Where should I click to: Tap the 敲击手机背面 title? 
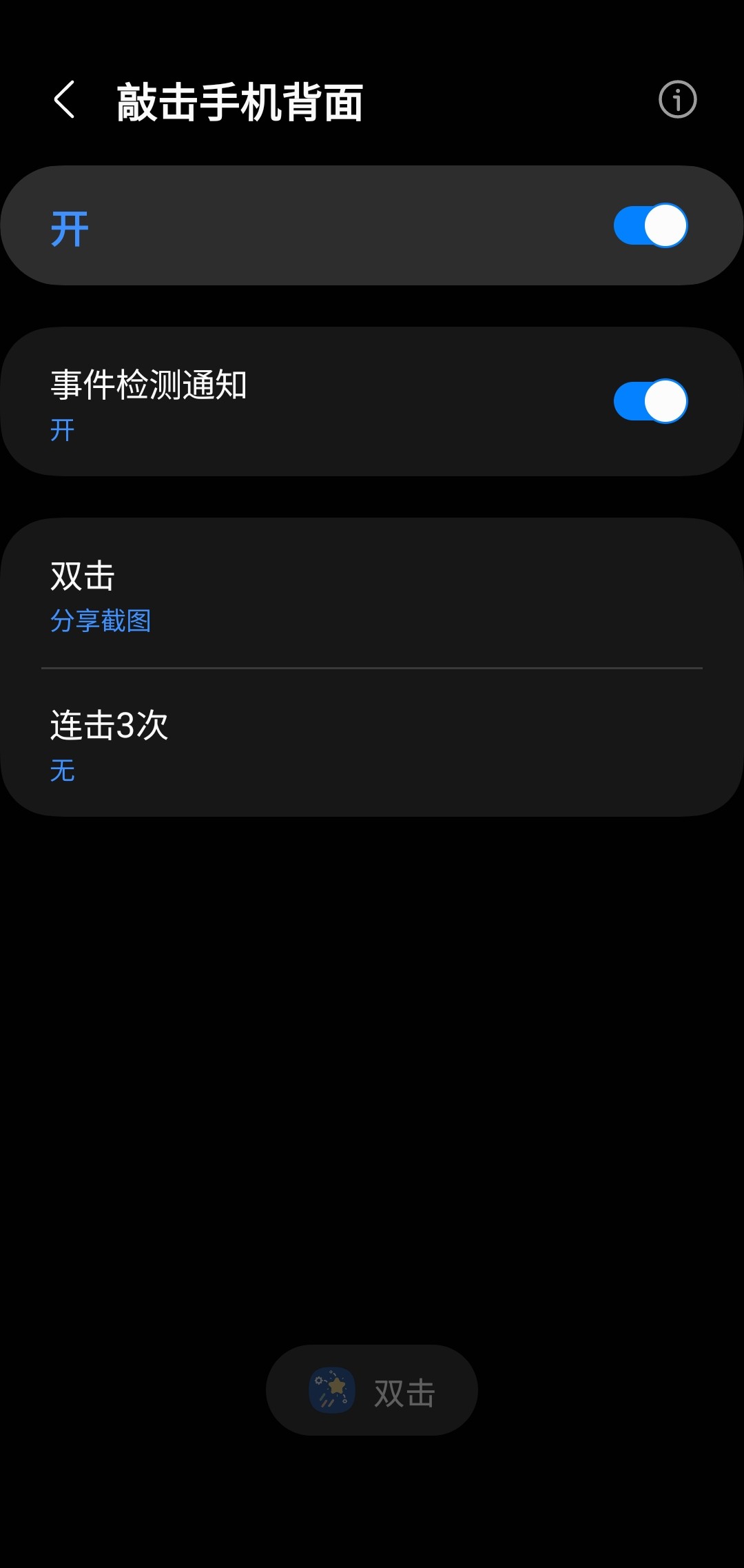click(x=240, y=99)
